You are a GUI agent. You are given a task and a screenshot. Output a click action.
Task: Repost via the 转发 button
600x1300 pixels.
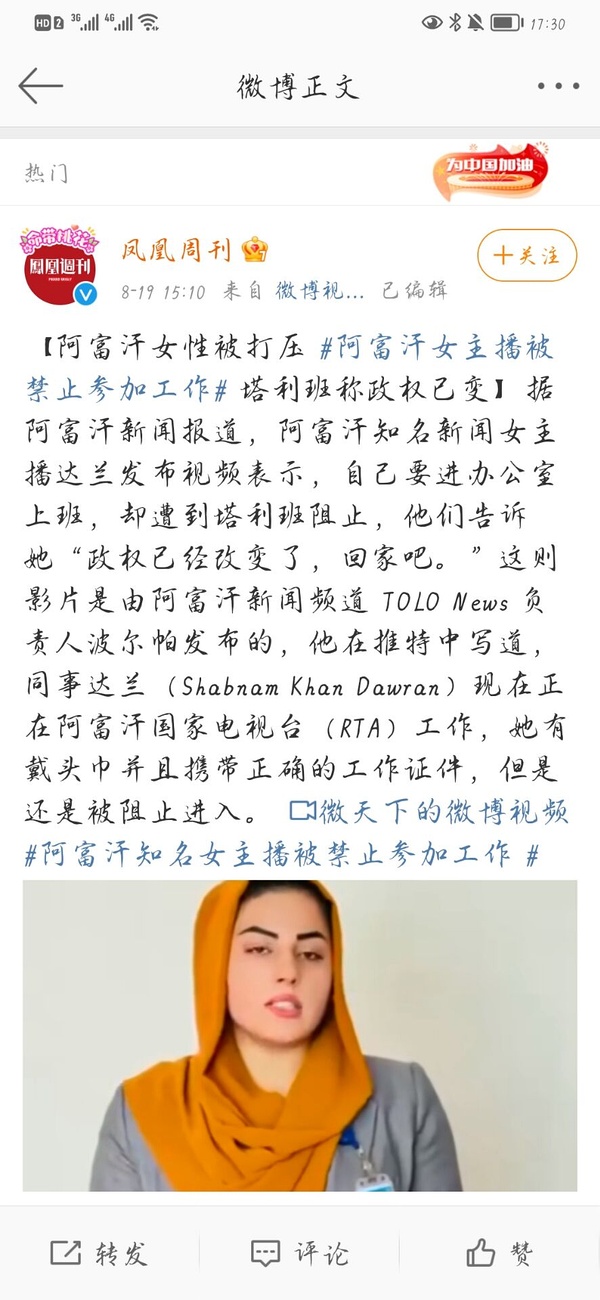tap(99, 1253)
